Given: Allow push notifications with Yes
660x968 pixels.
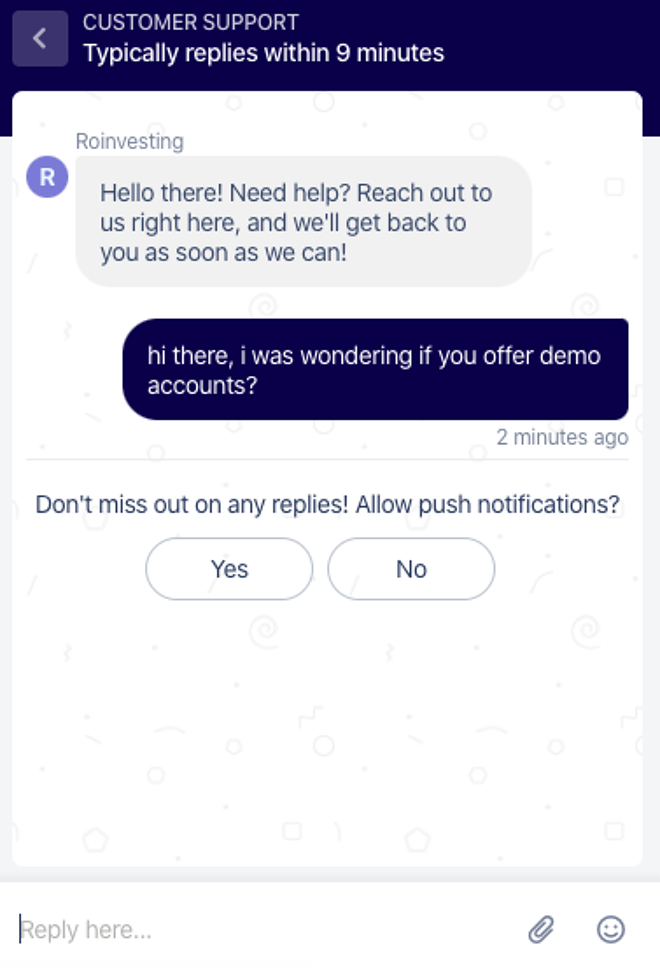Looking at the screenshot, I should 229,569.
